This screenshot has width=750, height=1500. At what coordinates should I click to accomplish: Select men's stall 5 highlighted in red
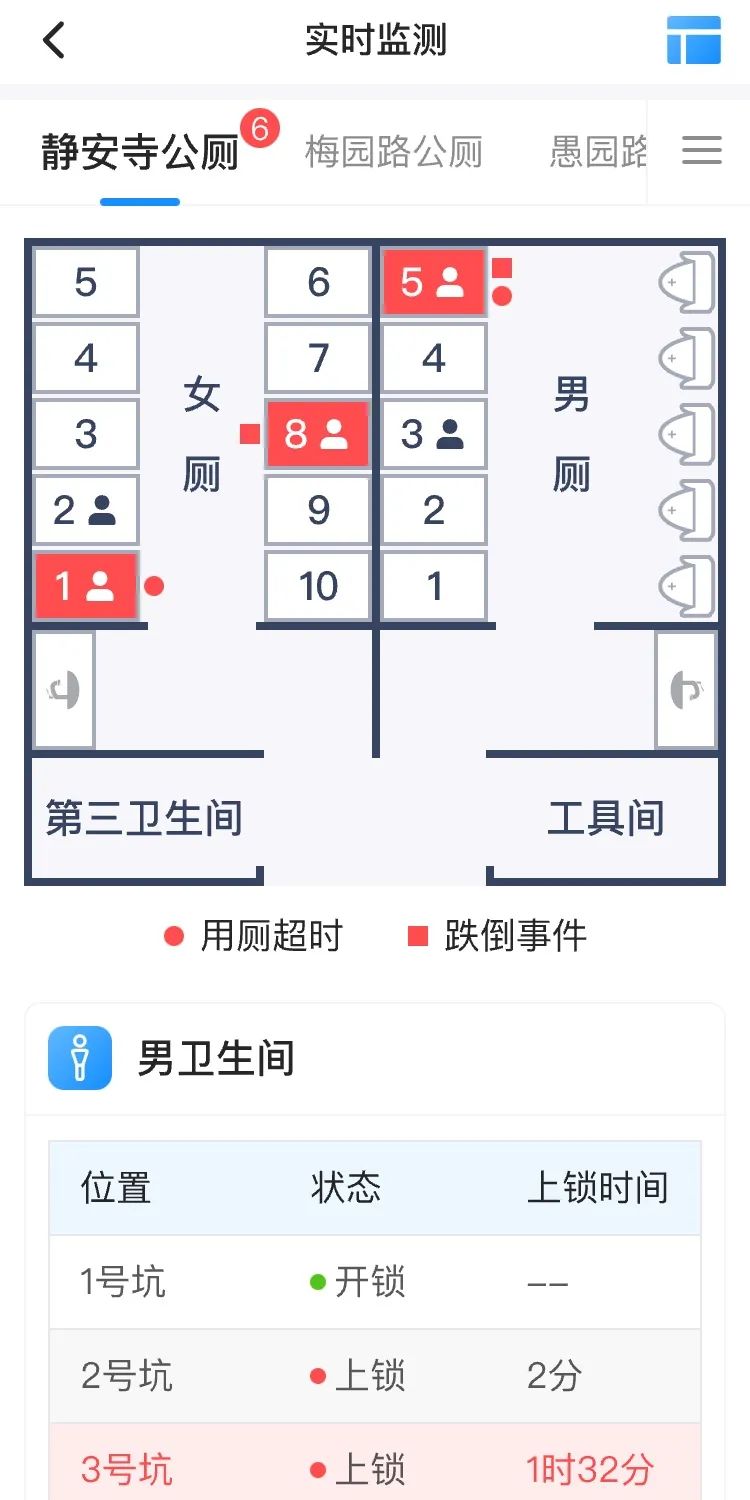coord(433,282)
